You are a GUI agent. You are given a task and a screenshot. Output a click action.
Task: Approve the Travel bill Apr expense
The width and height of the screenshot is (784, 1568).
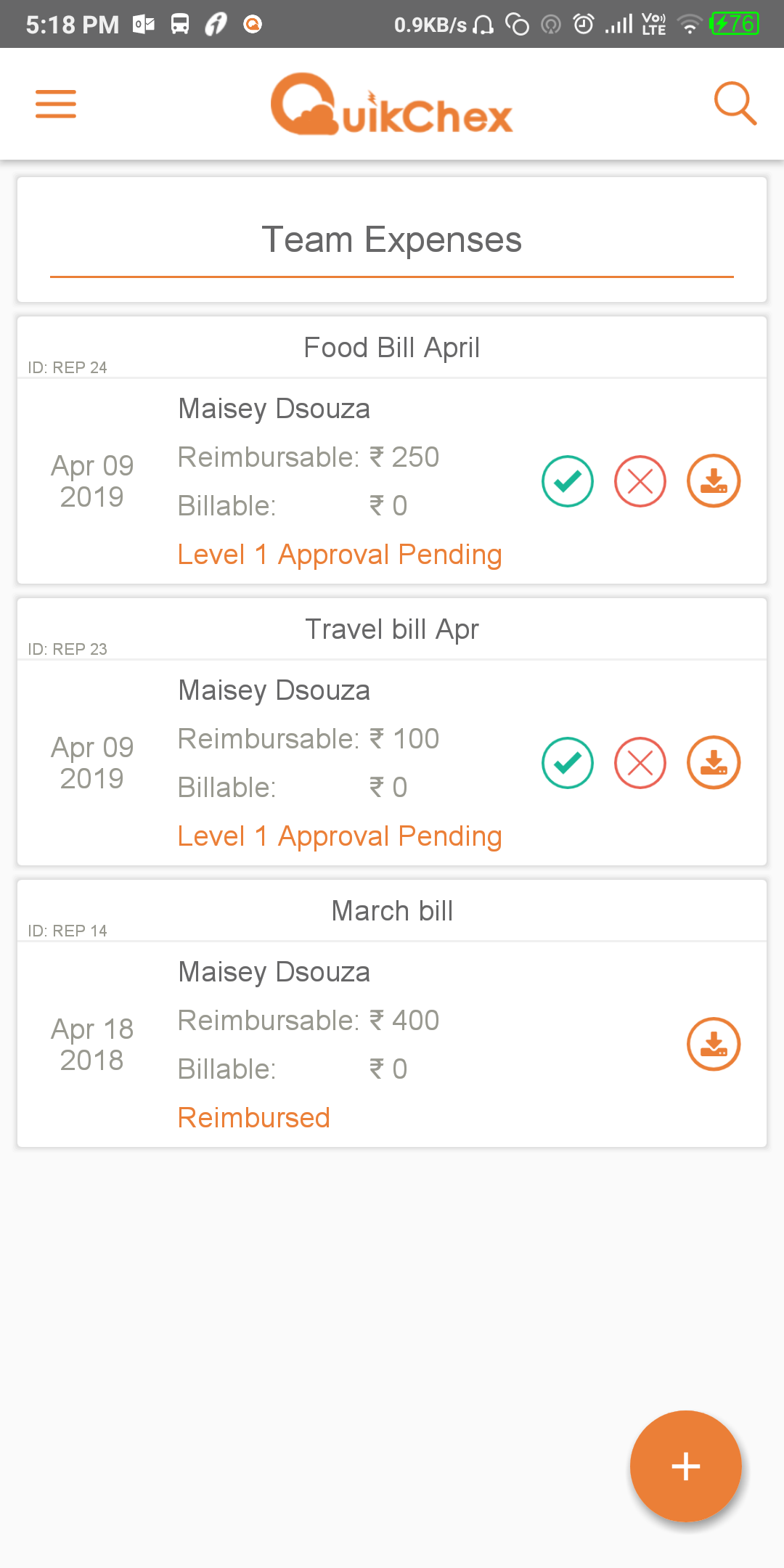click(568, 763)
